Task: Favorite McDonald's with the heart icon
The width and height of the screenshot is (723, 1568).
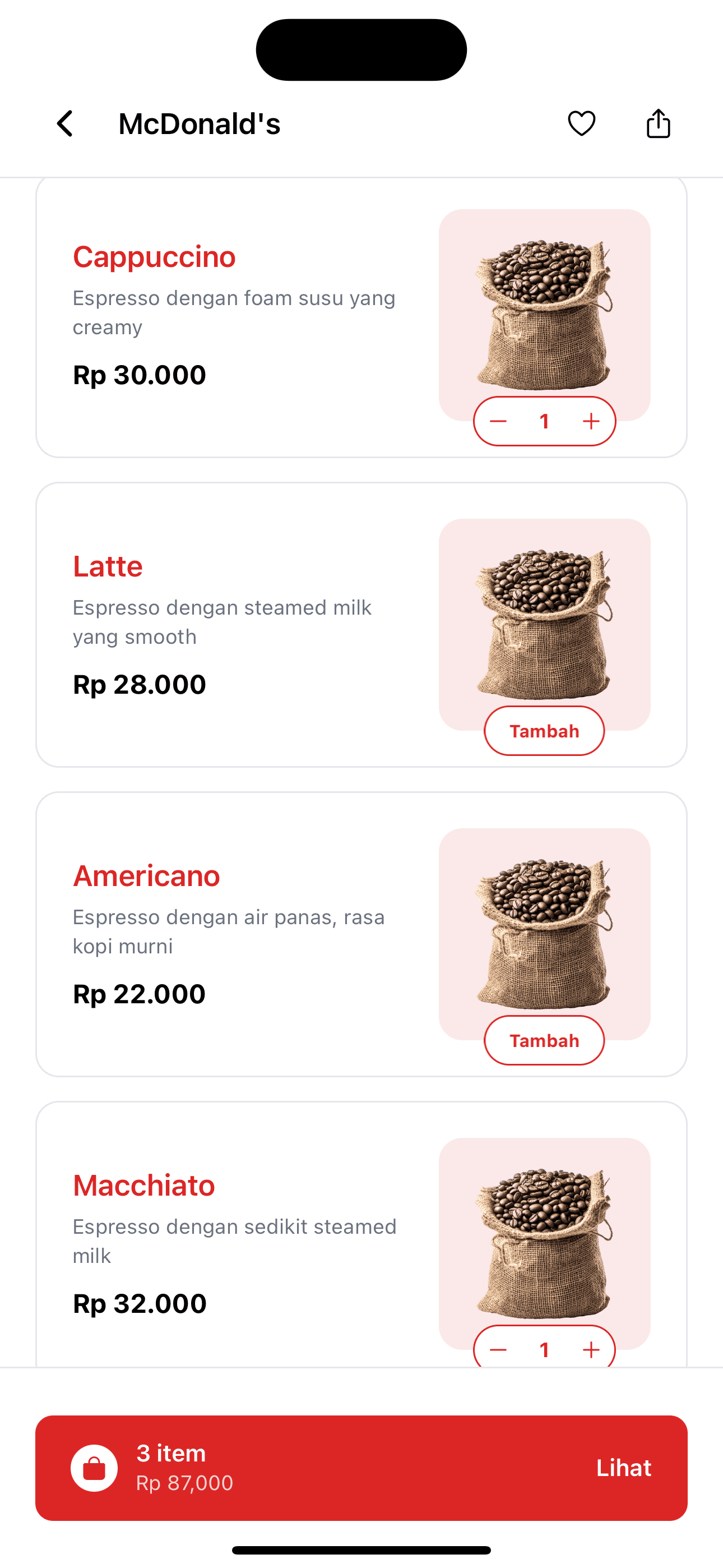Action: coord(581,123)
